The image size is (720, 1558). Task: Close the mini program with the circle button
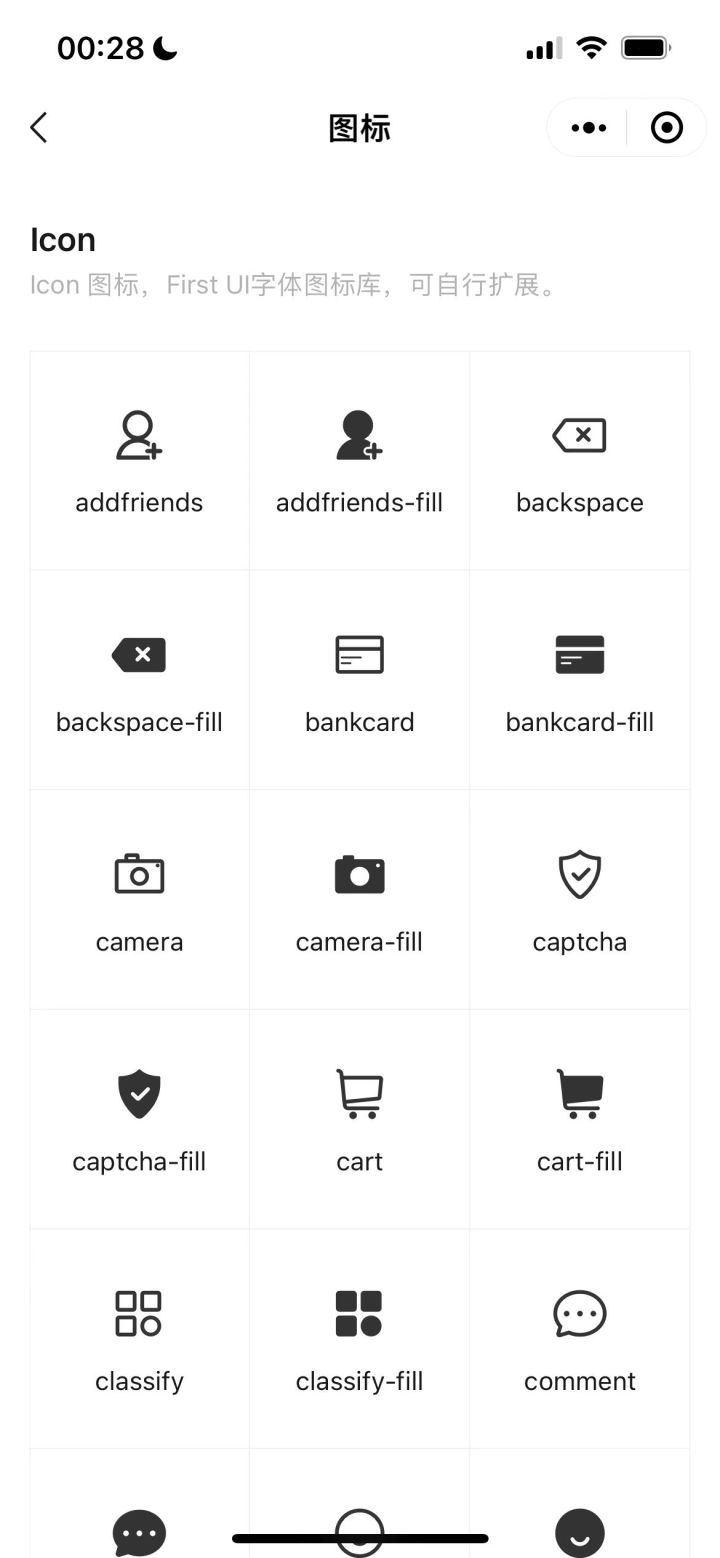tap(666, 128)
